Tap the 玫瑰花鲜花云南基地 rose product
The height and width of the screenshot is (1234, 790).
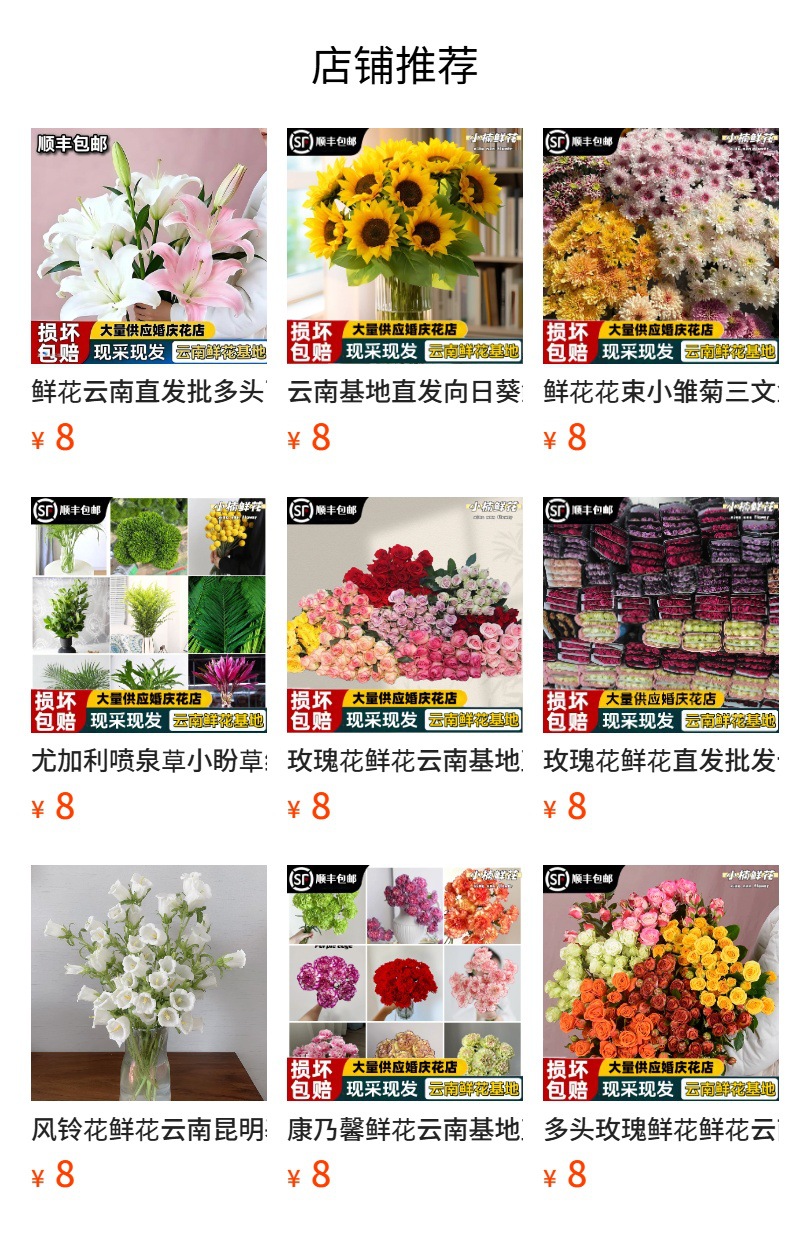405,615
